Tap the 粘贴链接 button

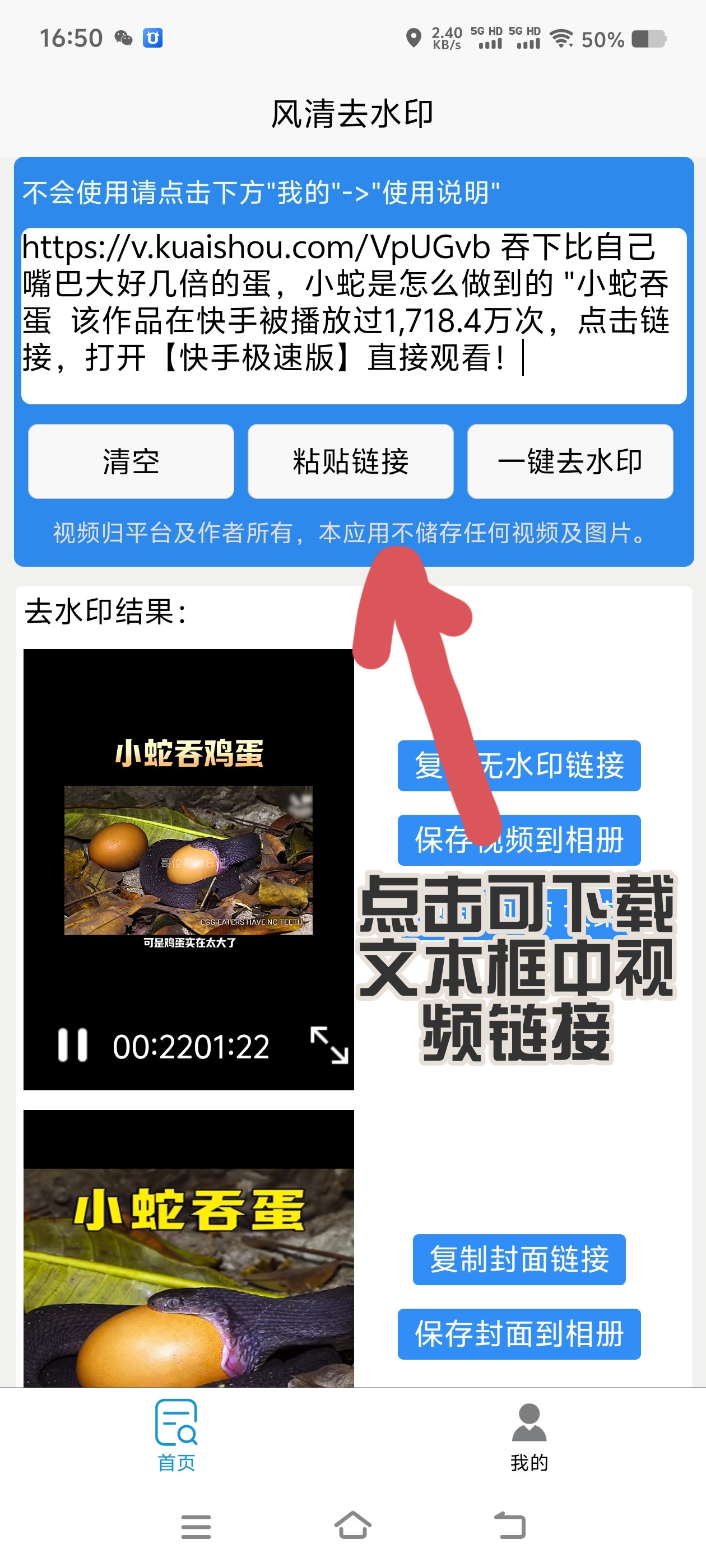click(x=350, y=461)
